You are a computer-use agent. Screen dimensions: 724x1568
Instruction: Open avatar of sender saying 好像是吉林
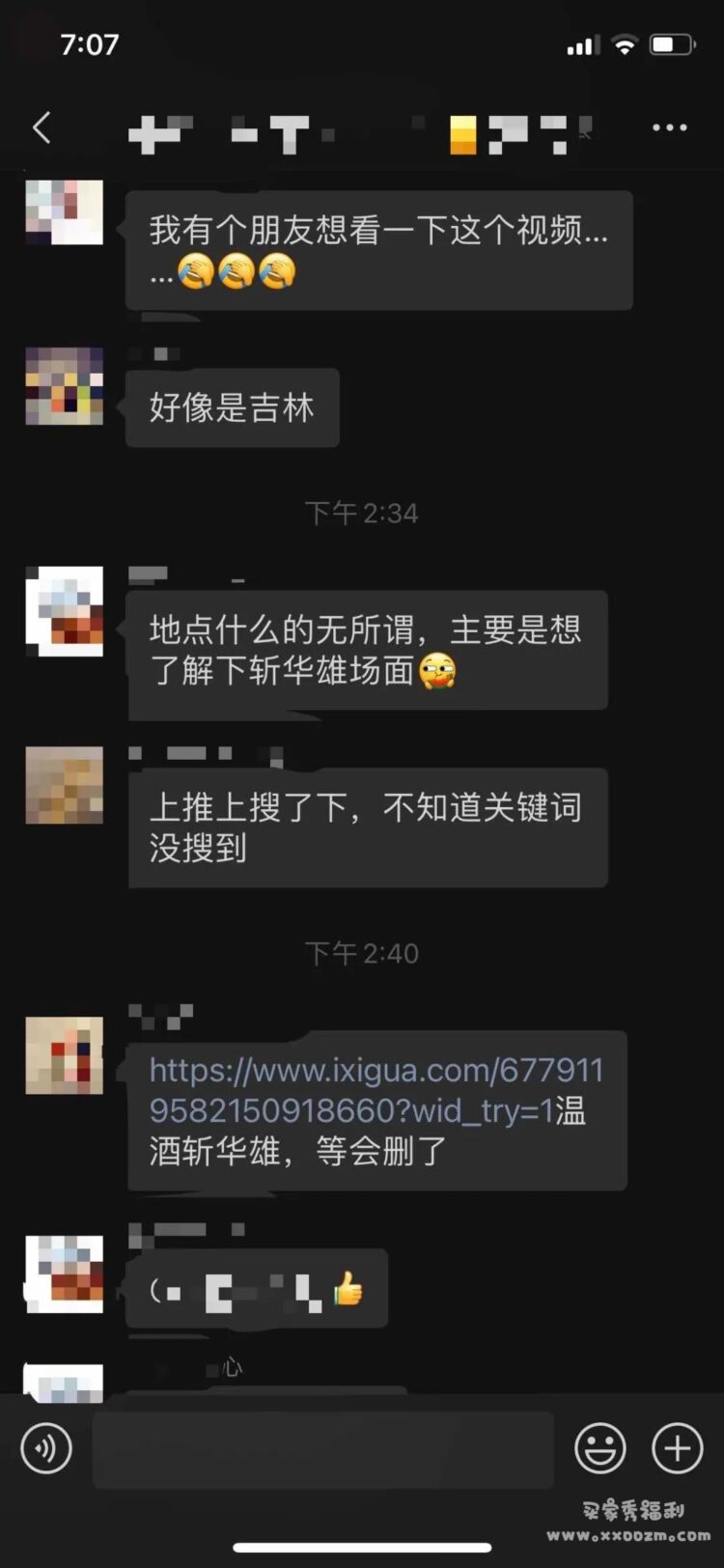point(64,386)
